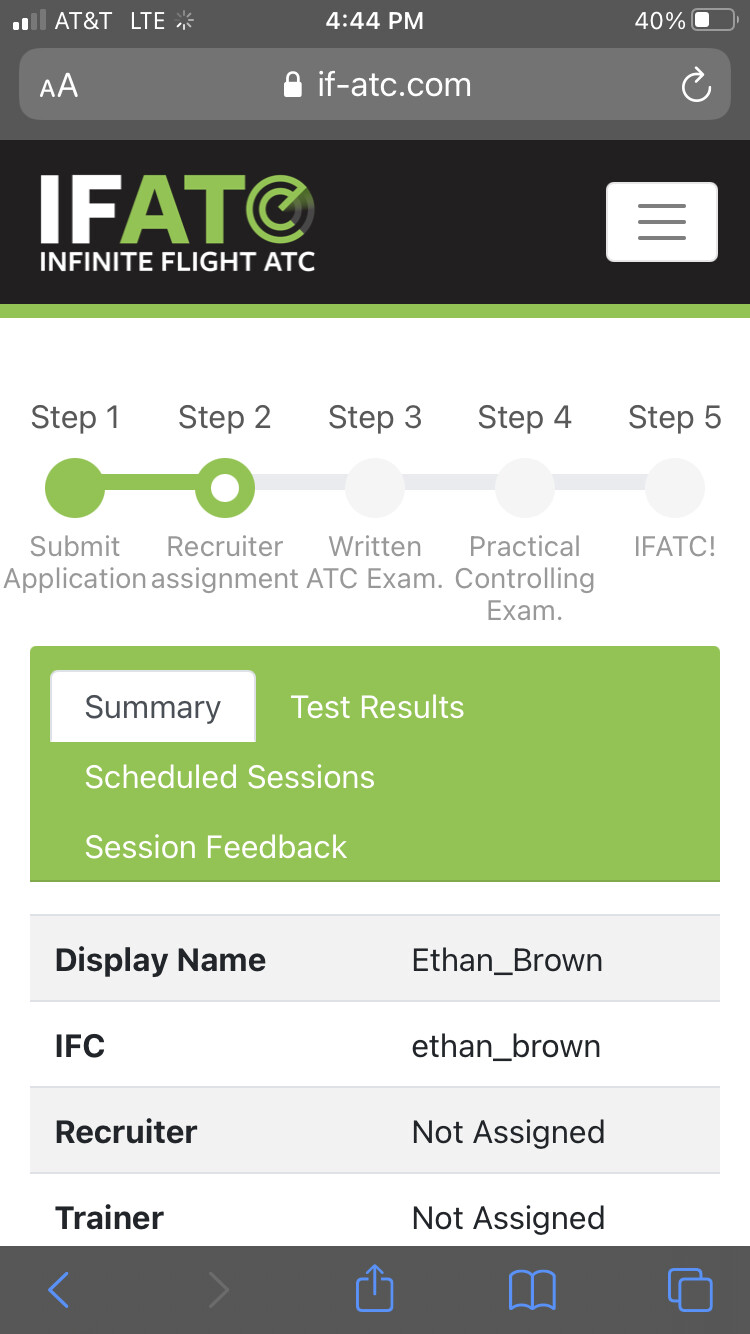Open the hamburger navigation menu
The image size is (750, 1334).
pos(661,221)
